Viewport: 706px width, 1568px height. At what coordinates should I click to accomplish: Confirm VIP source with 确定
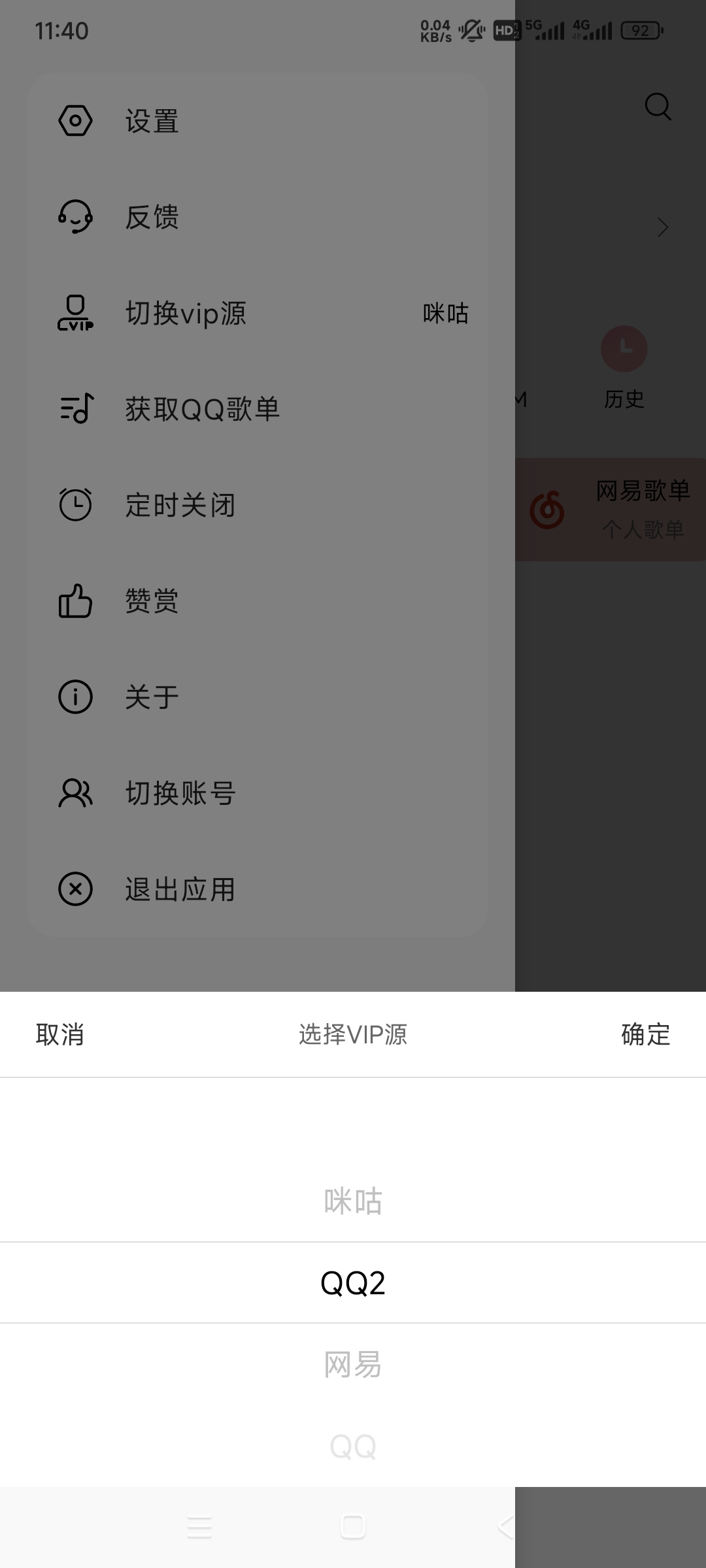click(645, 1035)
